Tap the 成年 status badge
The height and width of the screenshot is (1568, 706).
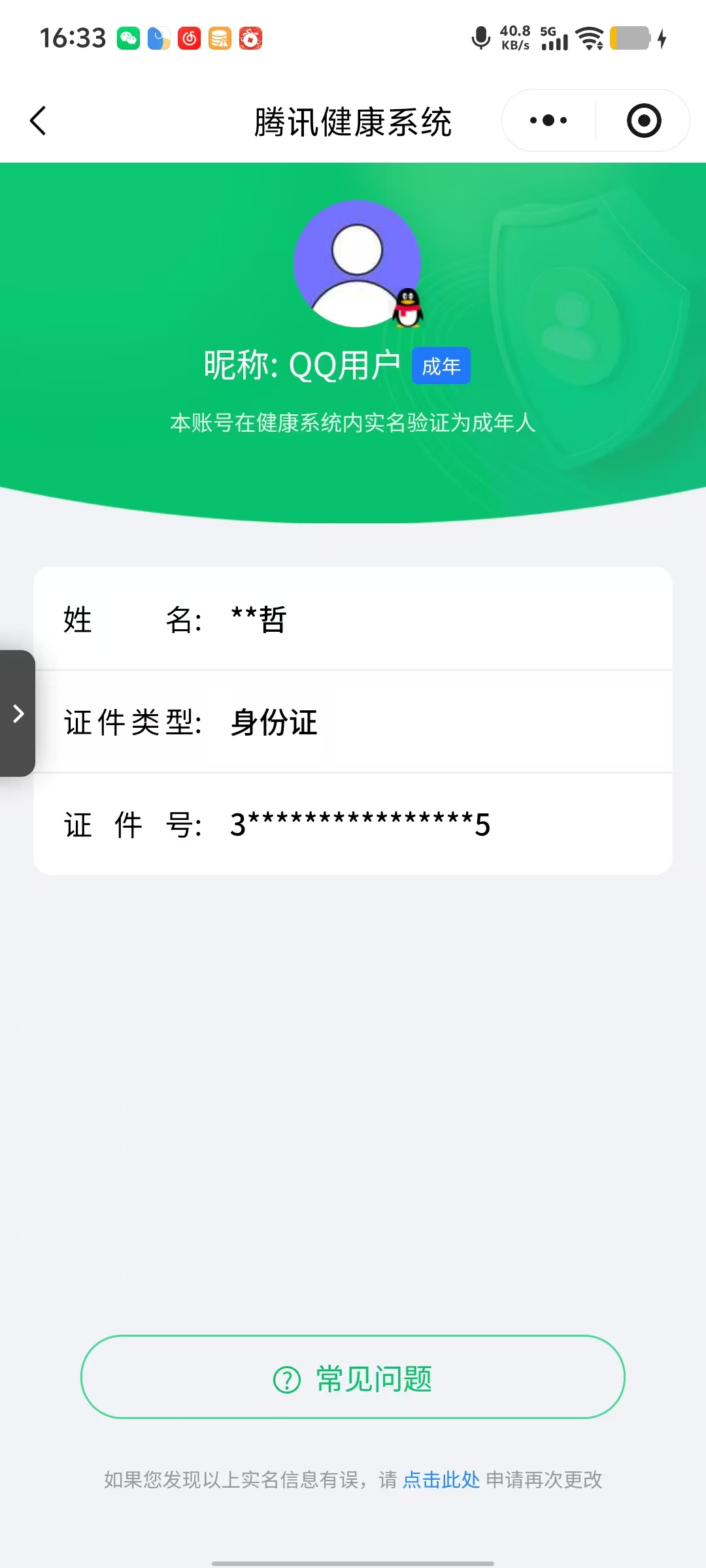(x=441, y=365)
